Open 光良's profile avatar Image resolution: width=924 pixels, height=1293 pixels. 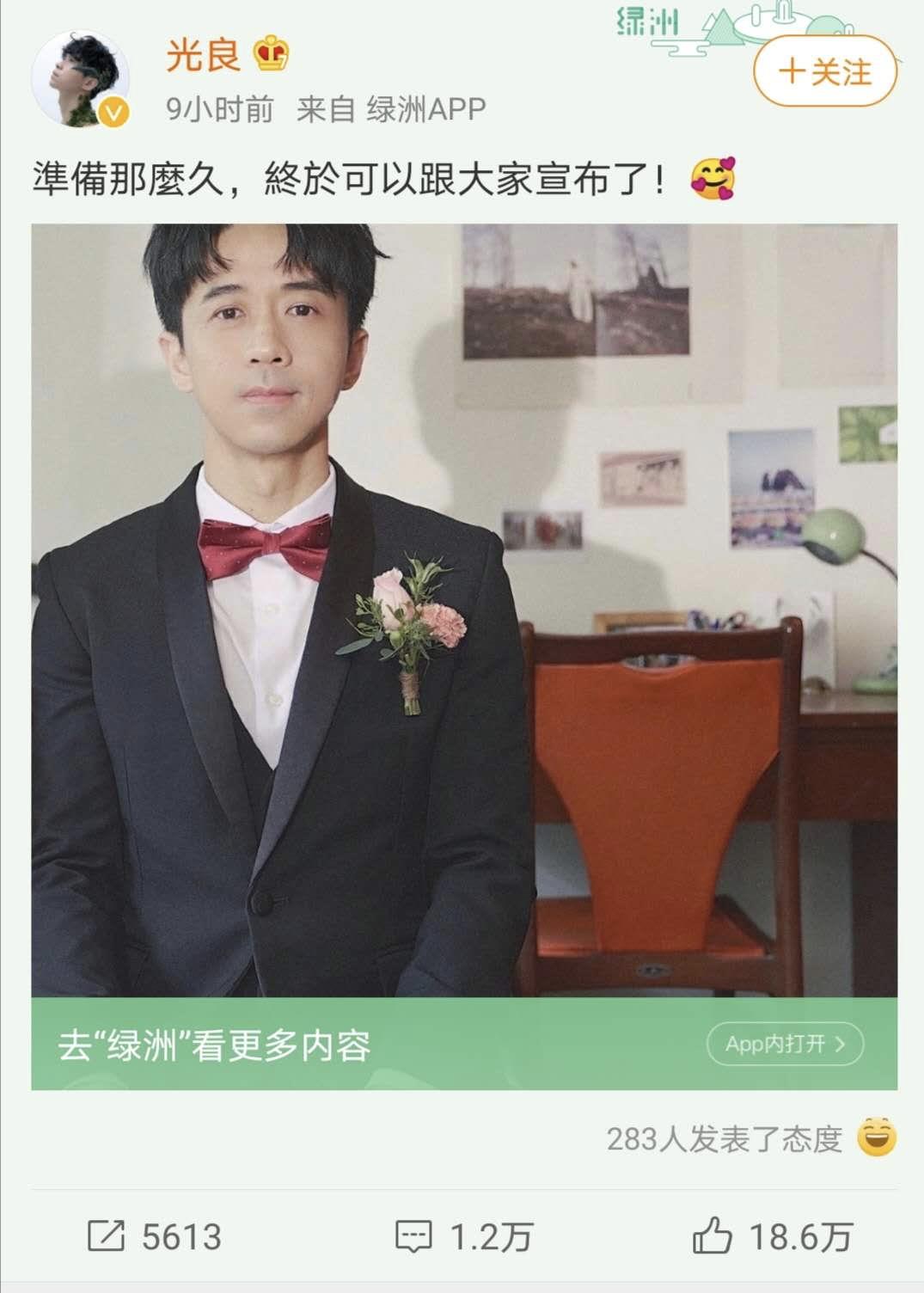pos(81,79)
